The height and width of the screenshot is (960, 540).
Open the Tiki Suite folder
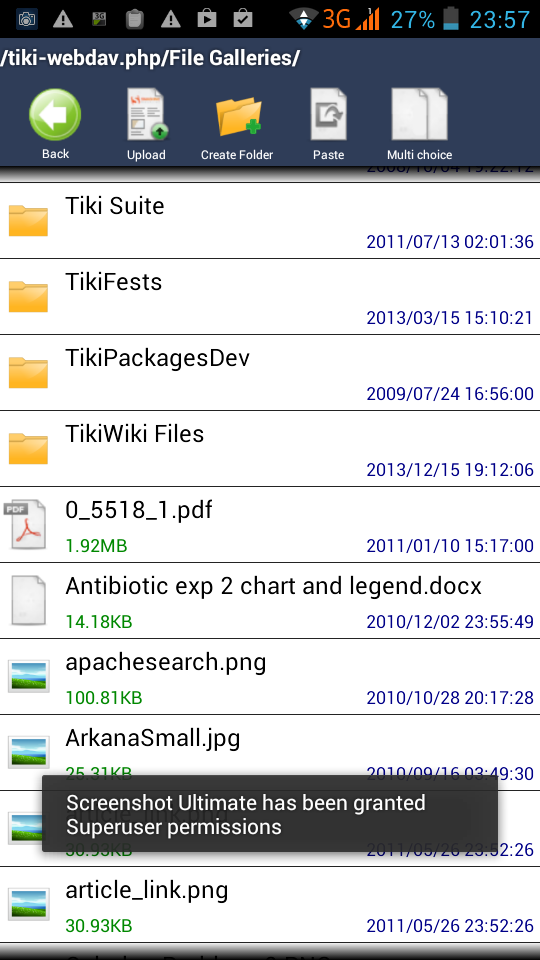click(x=270, y=221)
